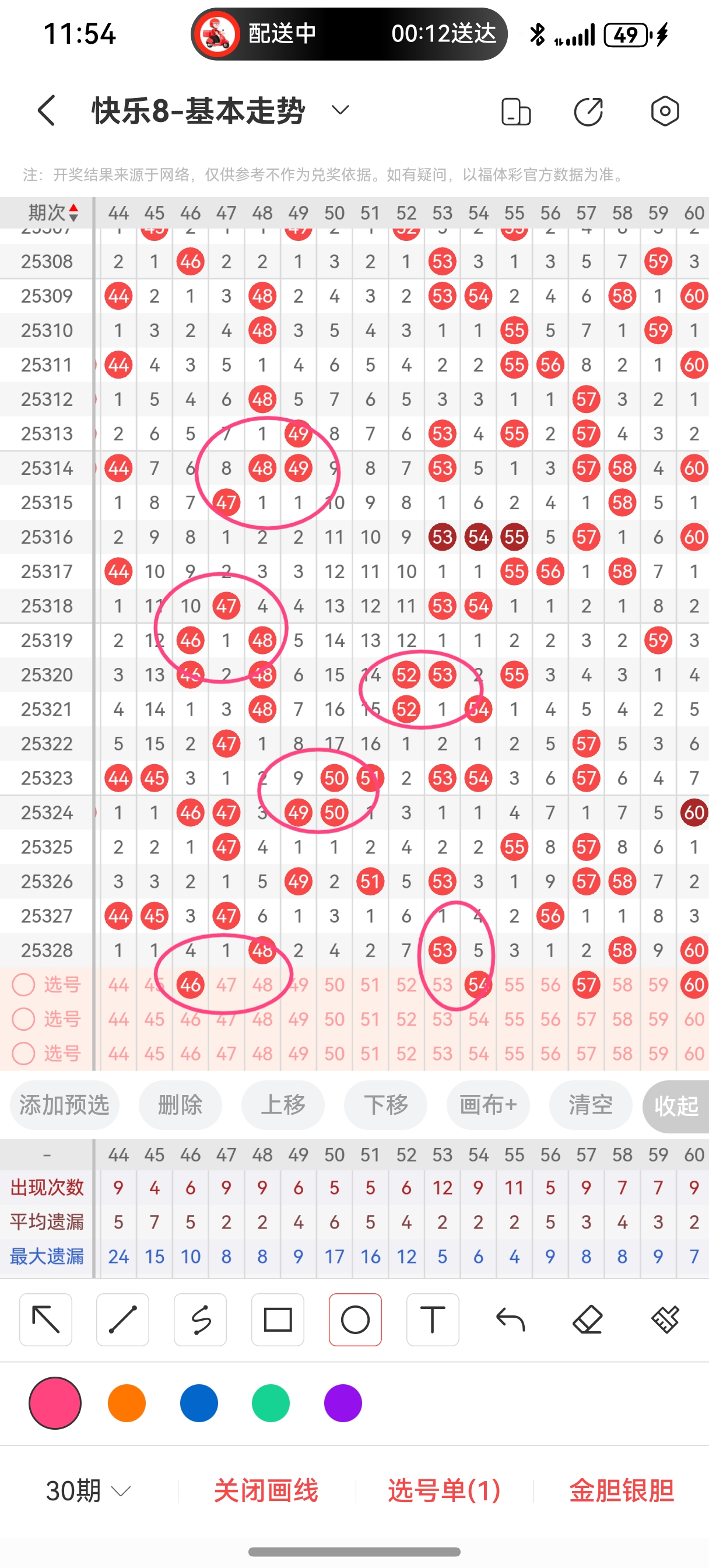Select the third 选号 row radio circle
This screenshot has height=1568, width=709.
24,1053
